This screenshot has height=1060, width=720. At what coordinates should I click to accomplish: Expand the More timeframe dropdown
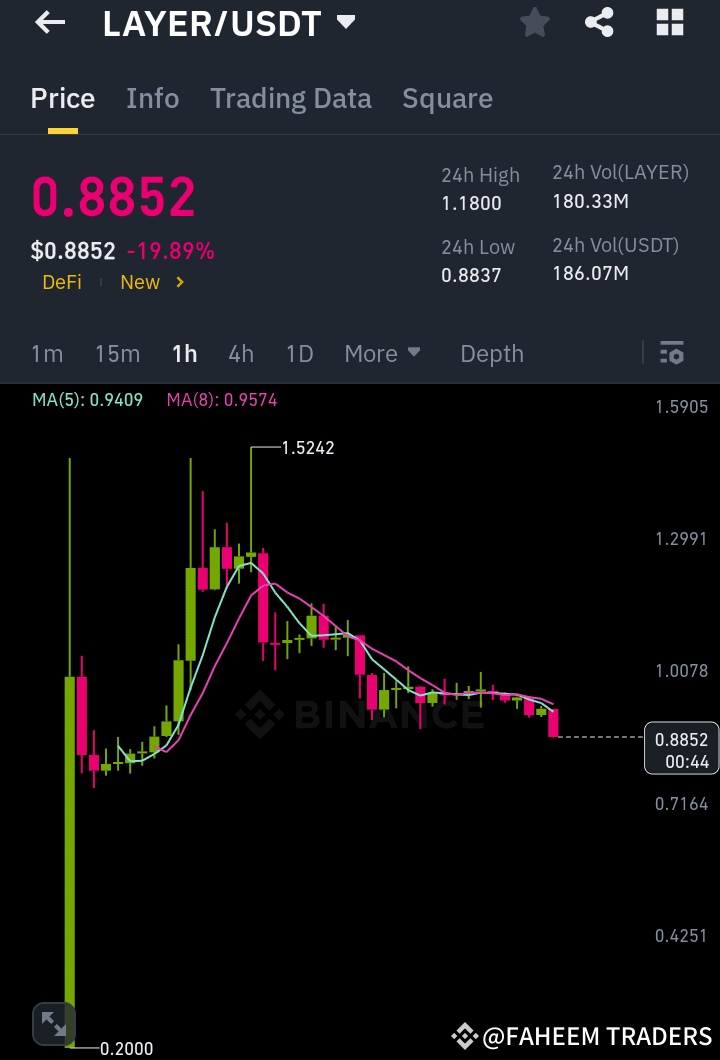(x=382, y=353)
